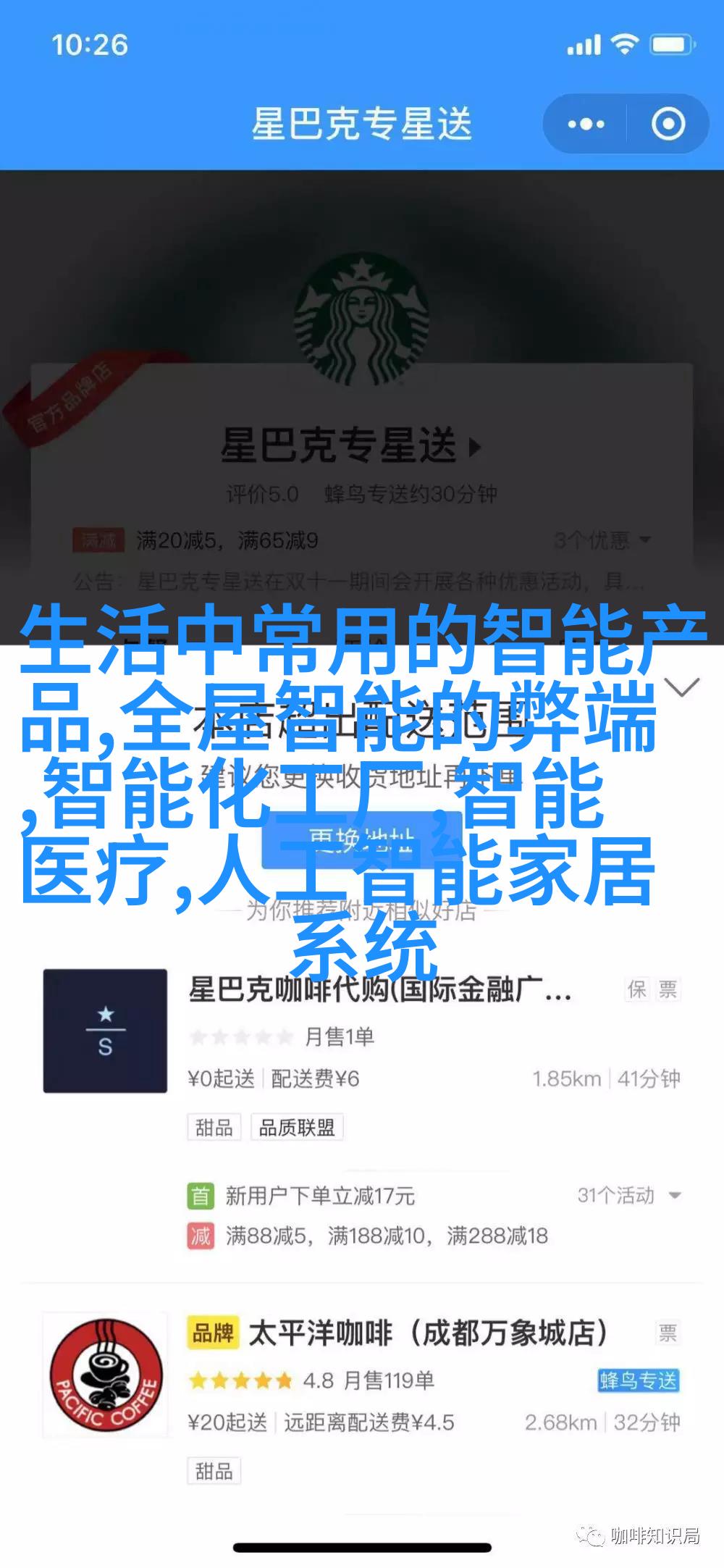Image resolution: width=724 pixels, height=1568 pixels.
Task: Close the mini-program with the circle button
Action: [x=668, y=125]
